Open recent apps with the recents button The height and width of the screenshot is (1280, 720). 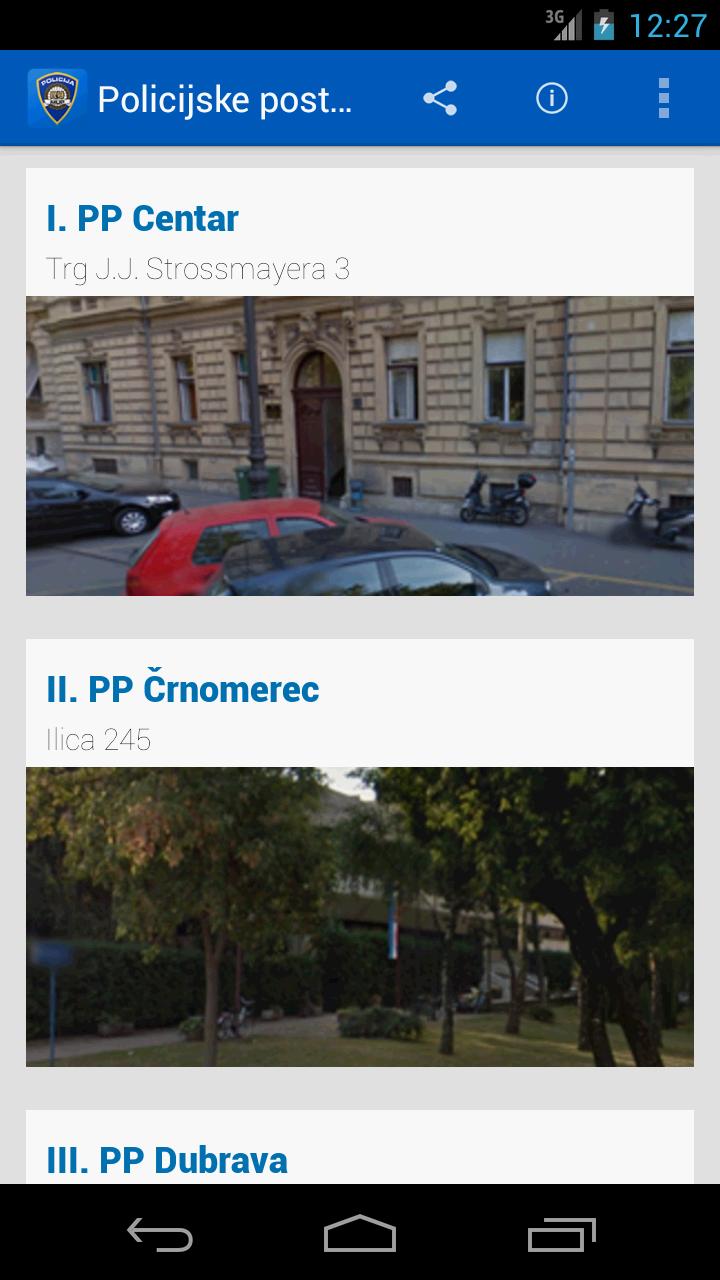click(560, 1235)
